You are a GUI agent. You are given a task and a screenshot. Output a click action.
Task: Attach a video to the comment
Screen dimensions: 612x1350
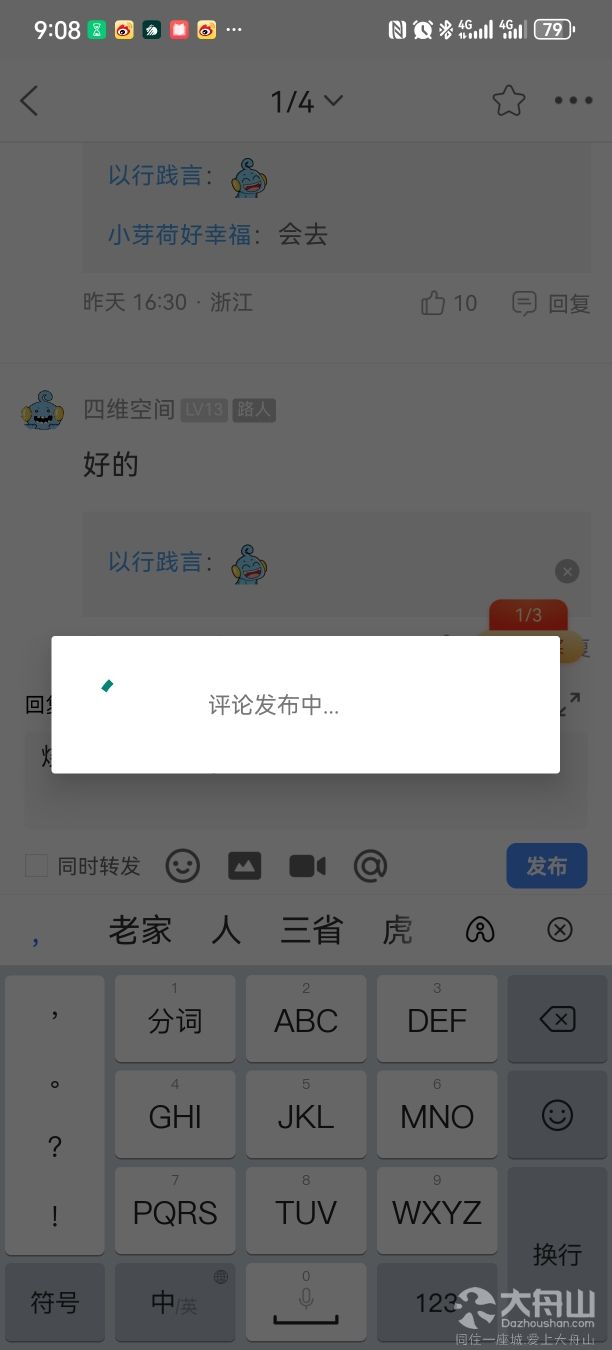tap(307, 866)
